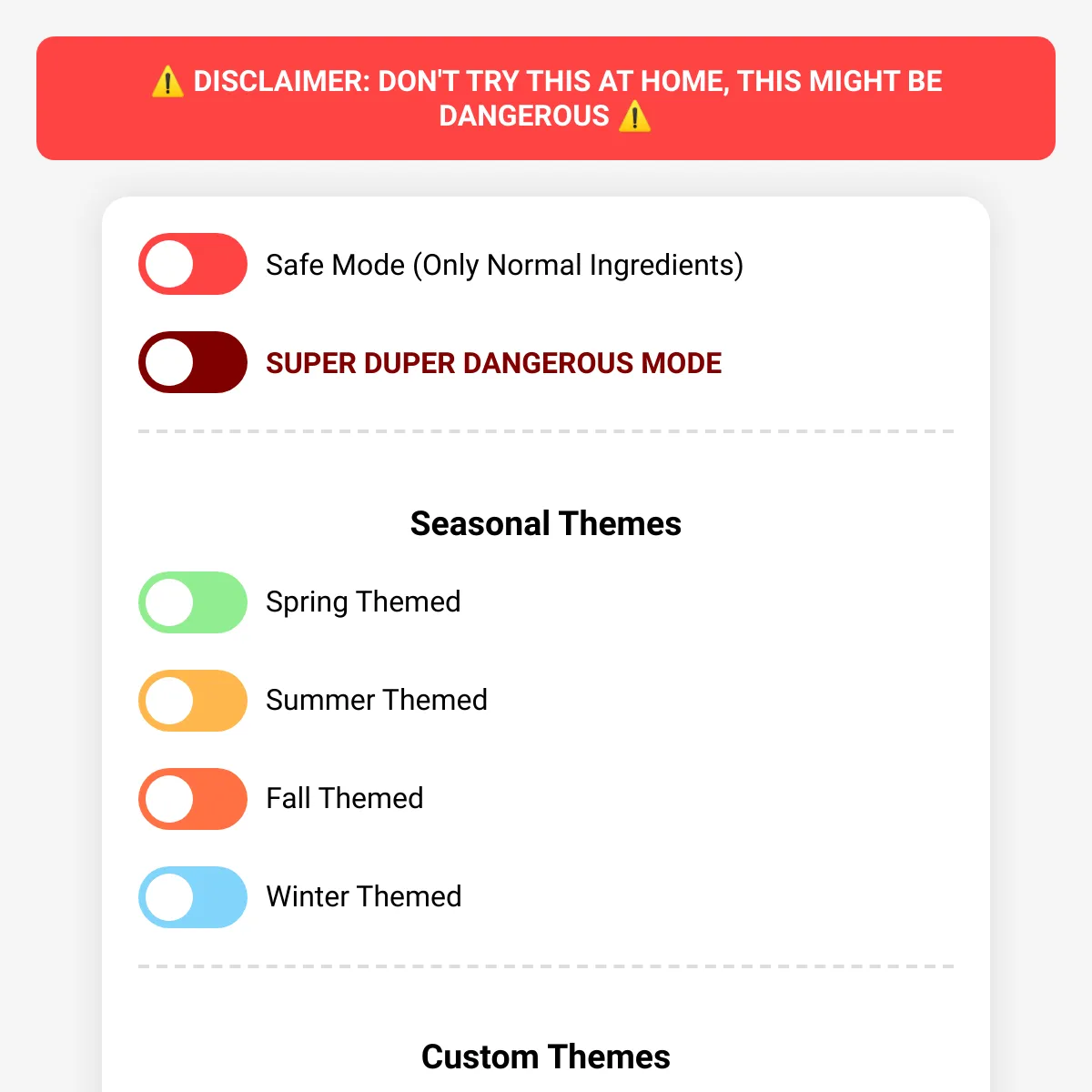Activate the Fall Themed toggle
This screenshot has width=1092, height=1092.
click(193, 799)
